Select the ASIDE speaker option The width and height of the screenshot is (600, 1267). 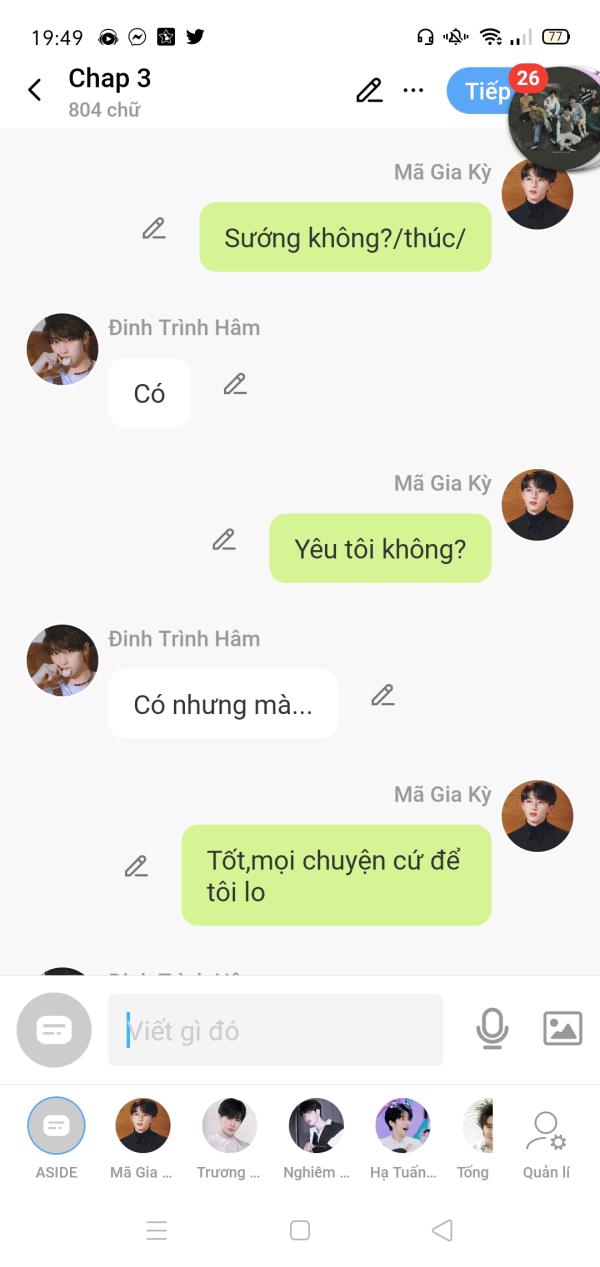[56, 1138]
